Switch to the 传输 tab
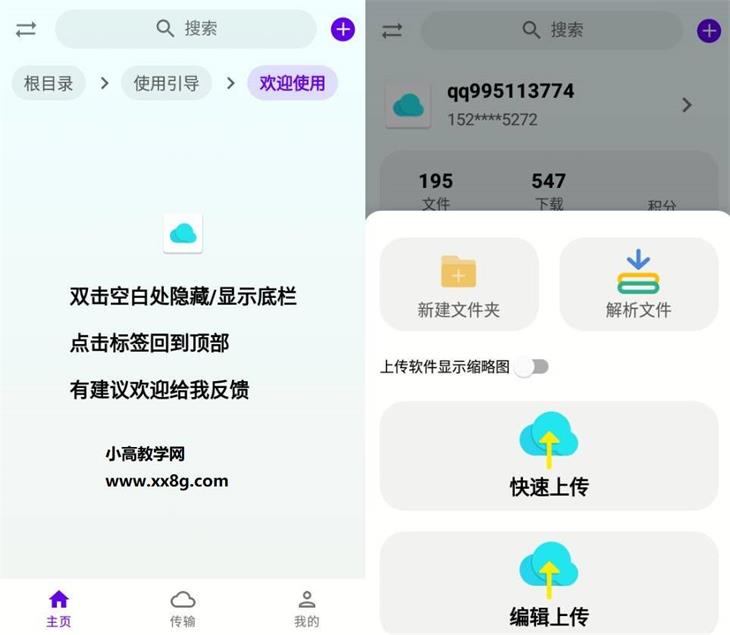Screen dimensions: 730x635 point(183,608)
